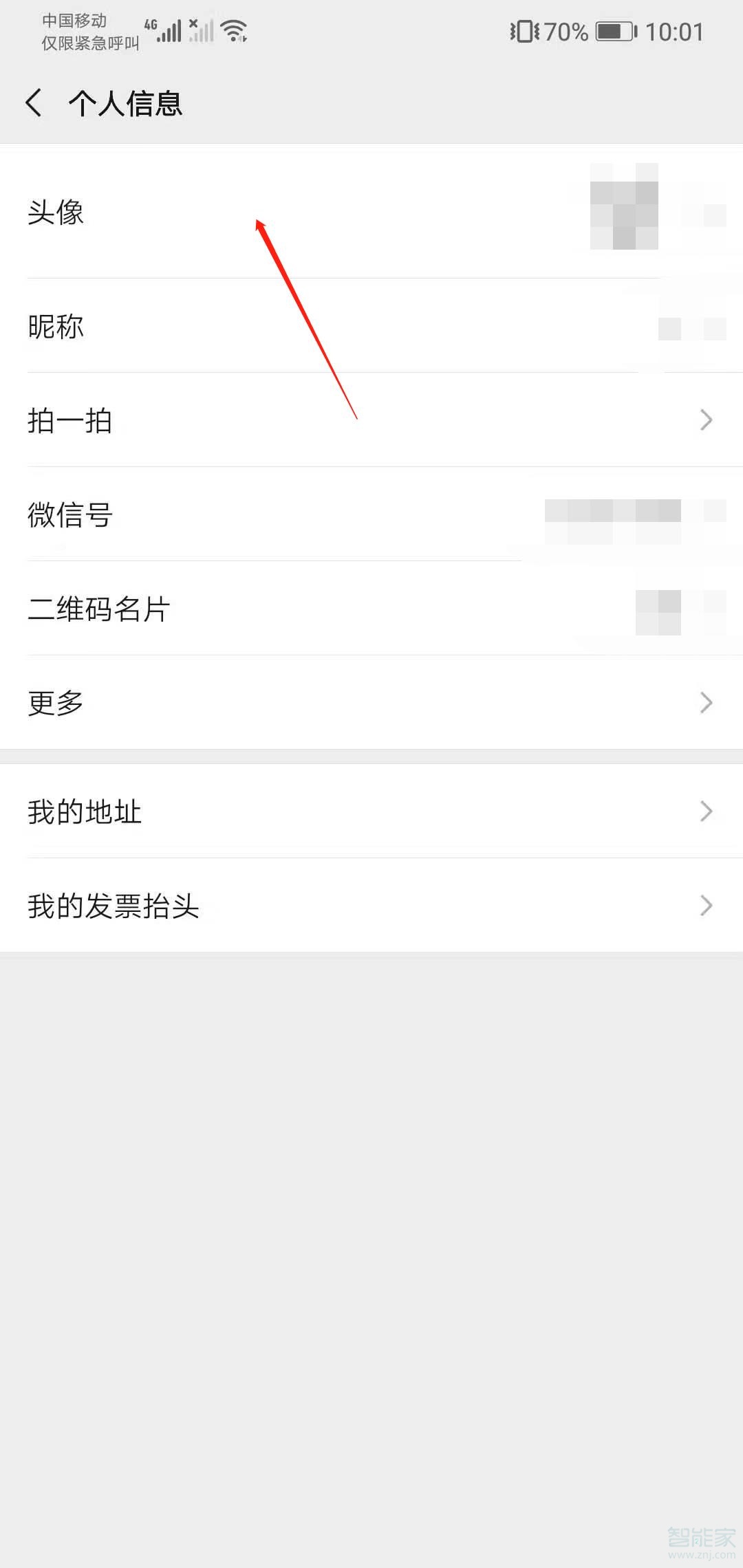Expand 我的发票抬头 with its arrow
The image size is (743, 1568).
point(704,906)
